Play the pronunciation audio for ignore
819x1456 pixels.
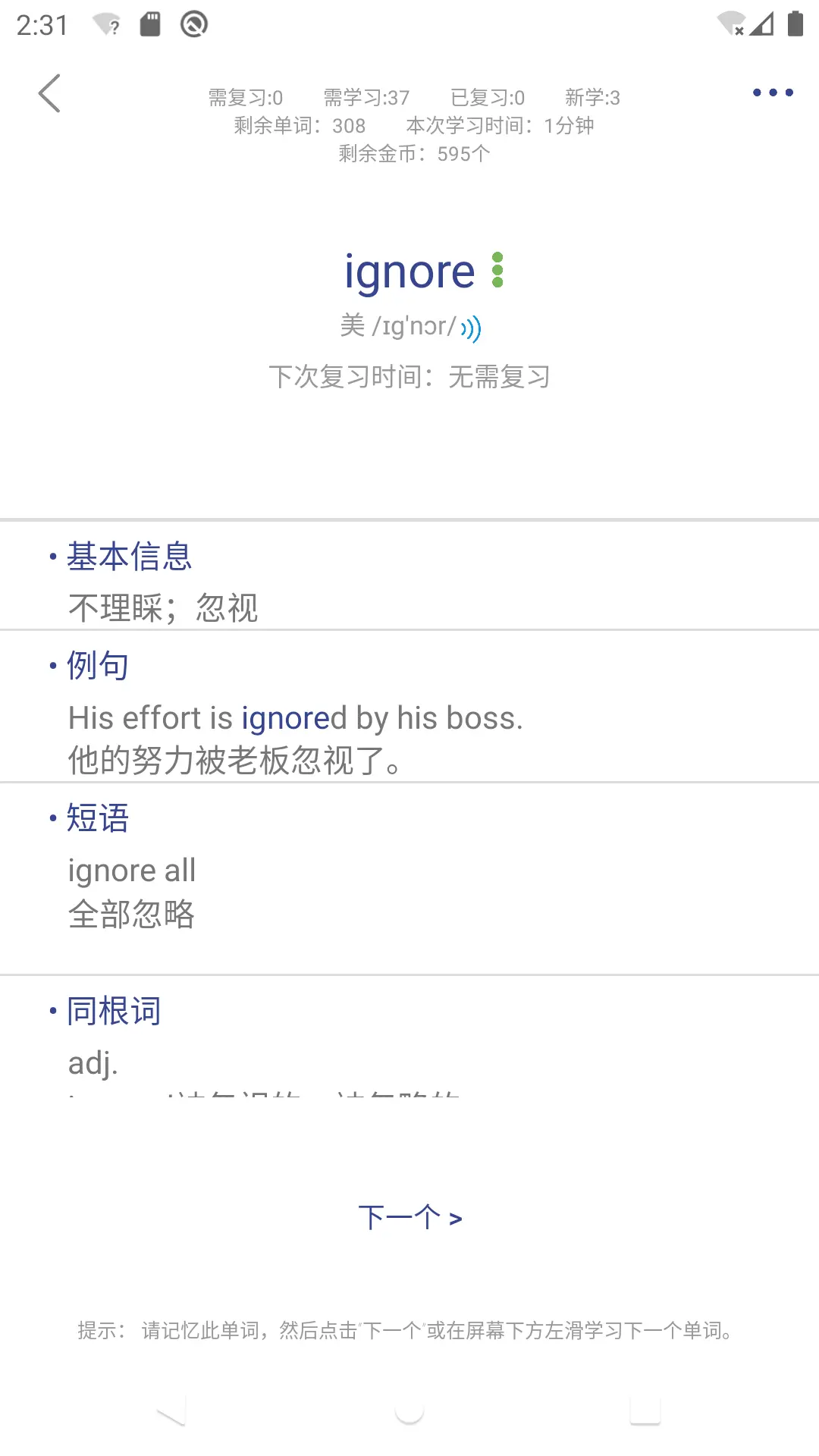[x=472, y=328]
